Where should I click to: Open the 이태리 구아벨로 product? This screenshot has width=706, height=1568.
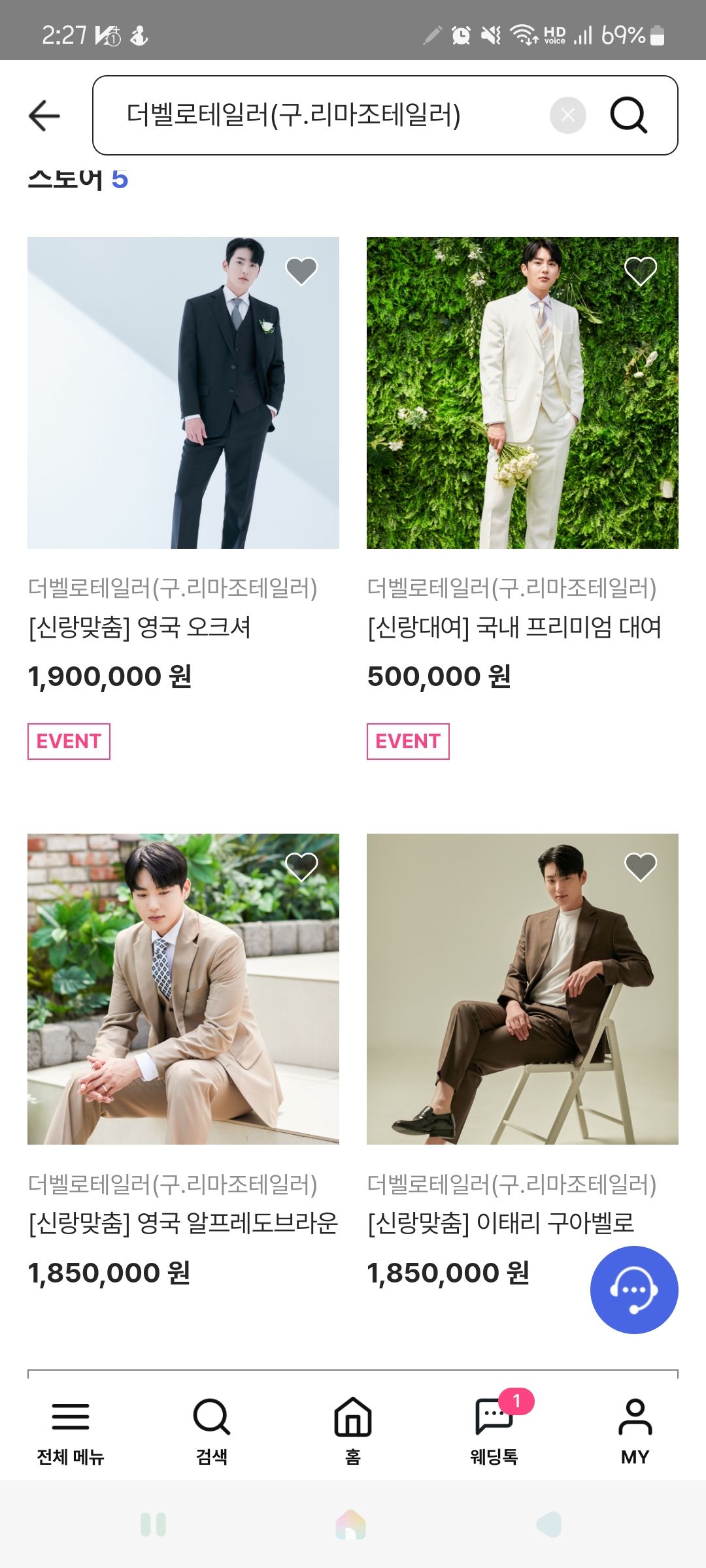click(522, 988)
